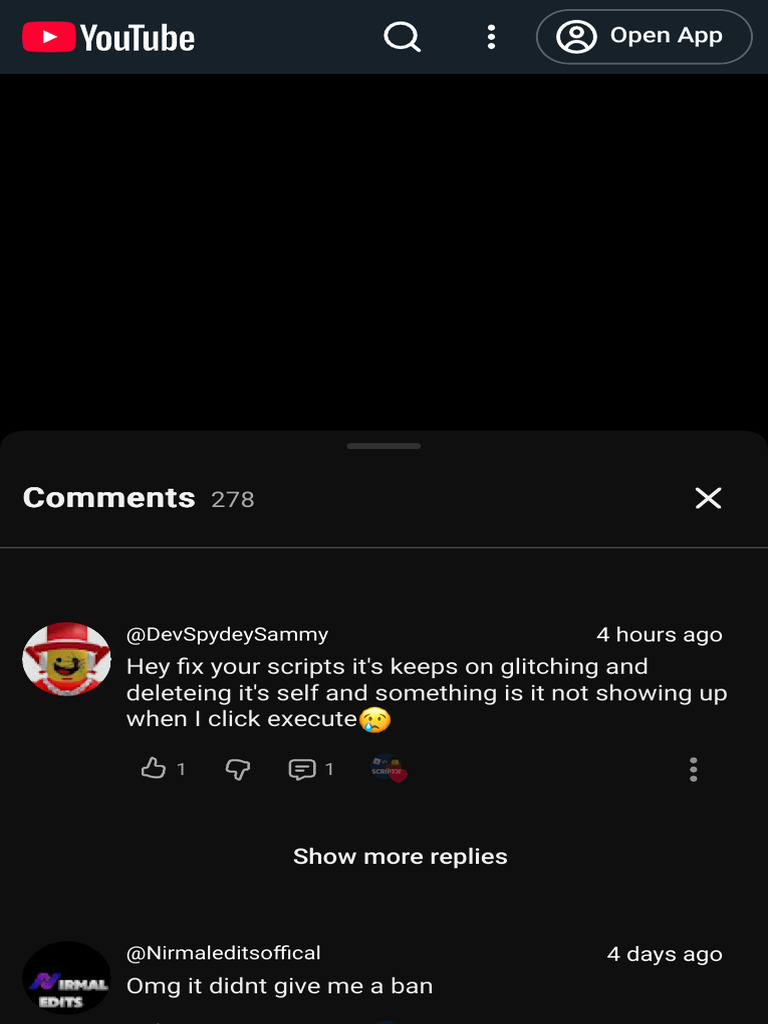Open the @Nirmaleditsoffical username
This screenshot has width=768, height=1024.
tap(223, 953)
